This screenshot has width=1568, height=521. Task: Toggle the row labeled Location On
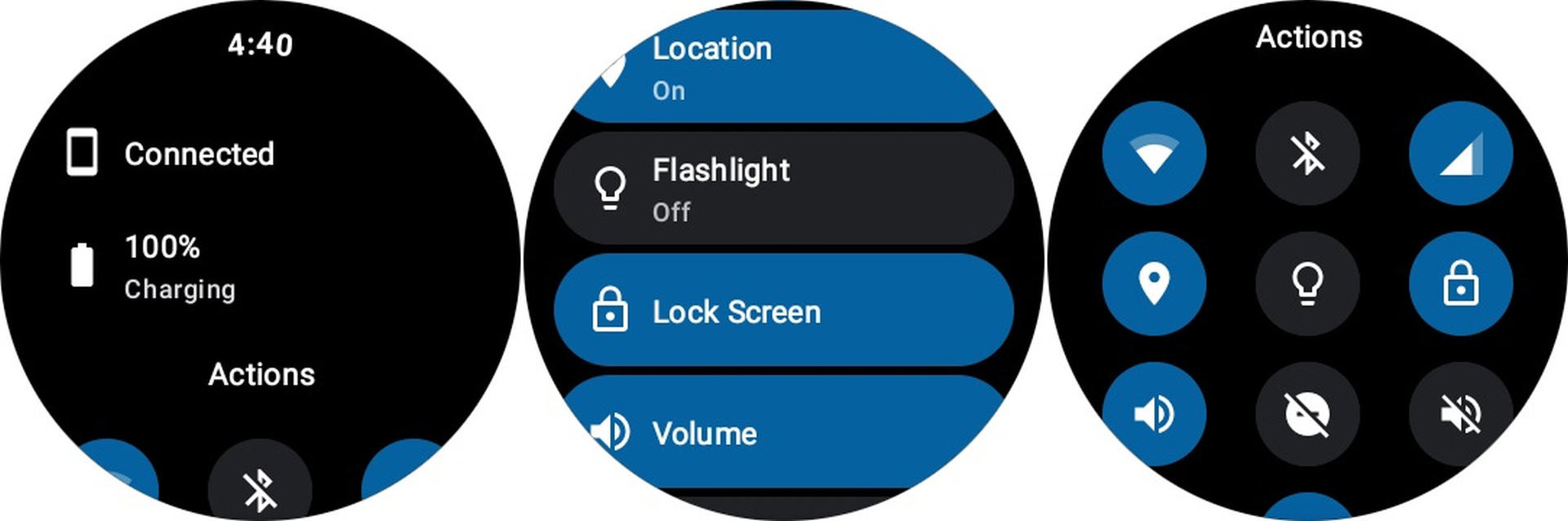tap(784, 67)
